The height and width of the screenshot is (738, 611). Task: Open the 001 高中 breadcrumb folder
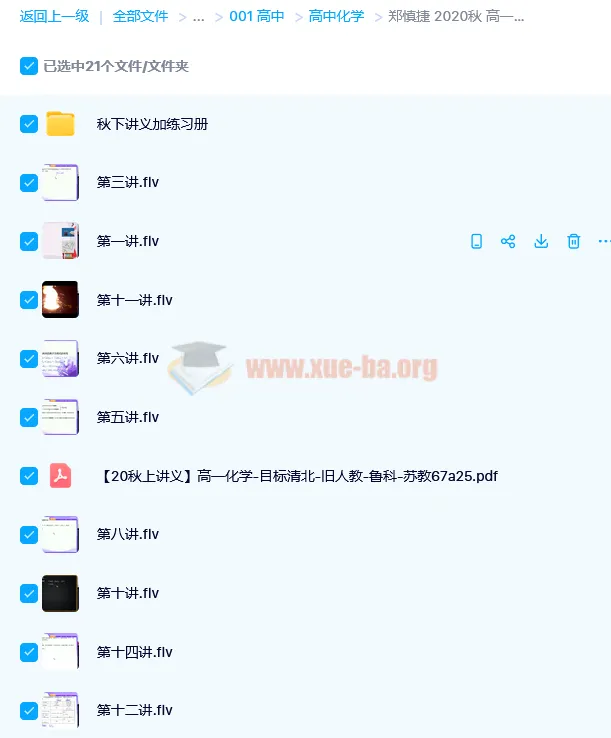[x=257, y=17]
